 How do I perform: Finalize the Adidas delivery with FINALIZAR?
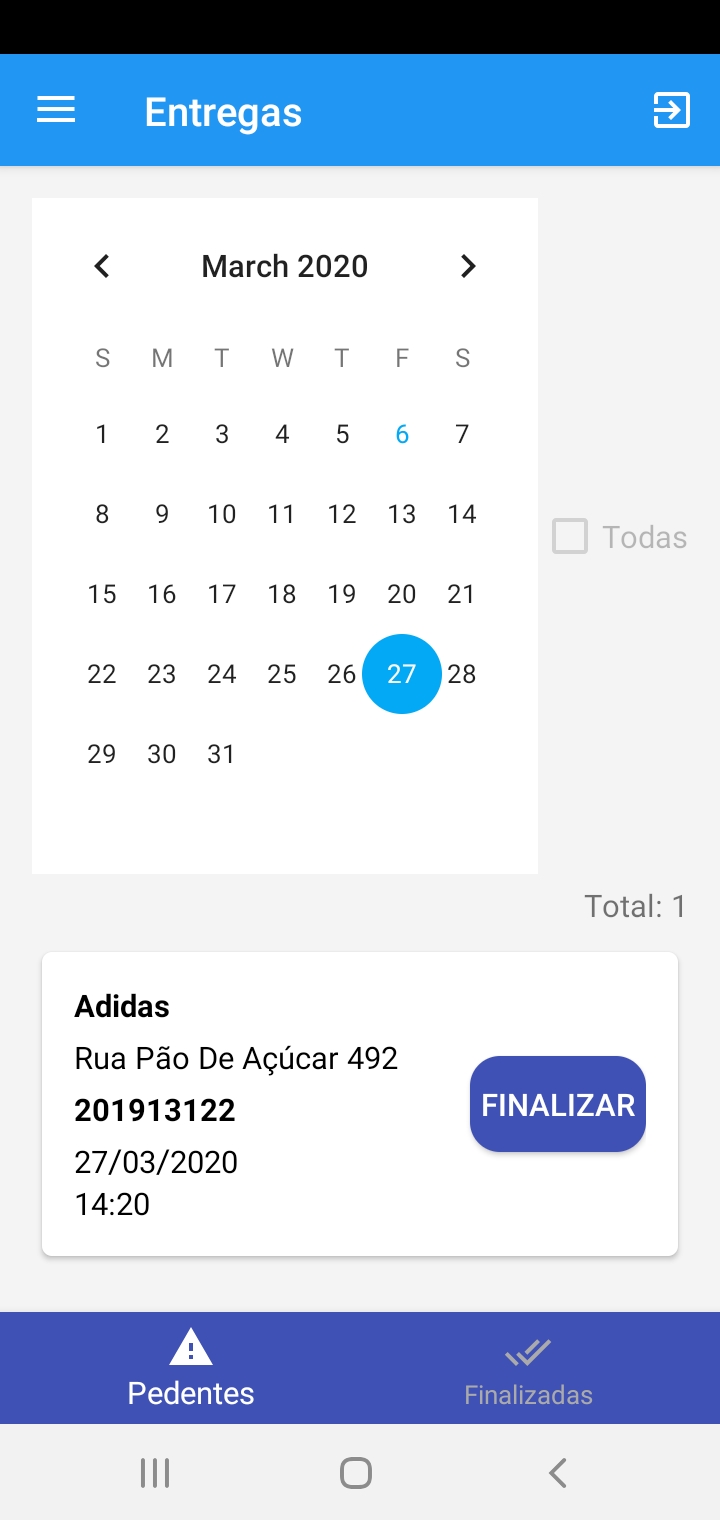tap(558, 1104)
